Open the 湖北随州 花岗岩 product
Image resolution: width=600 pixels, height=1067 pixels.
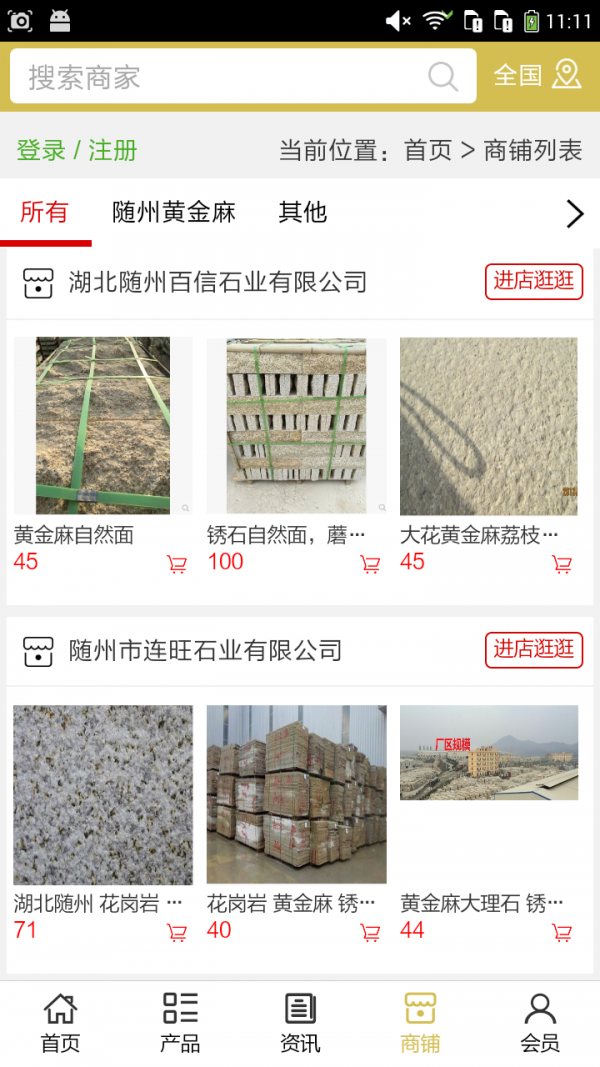[103, 795]
